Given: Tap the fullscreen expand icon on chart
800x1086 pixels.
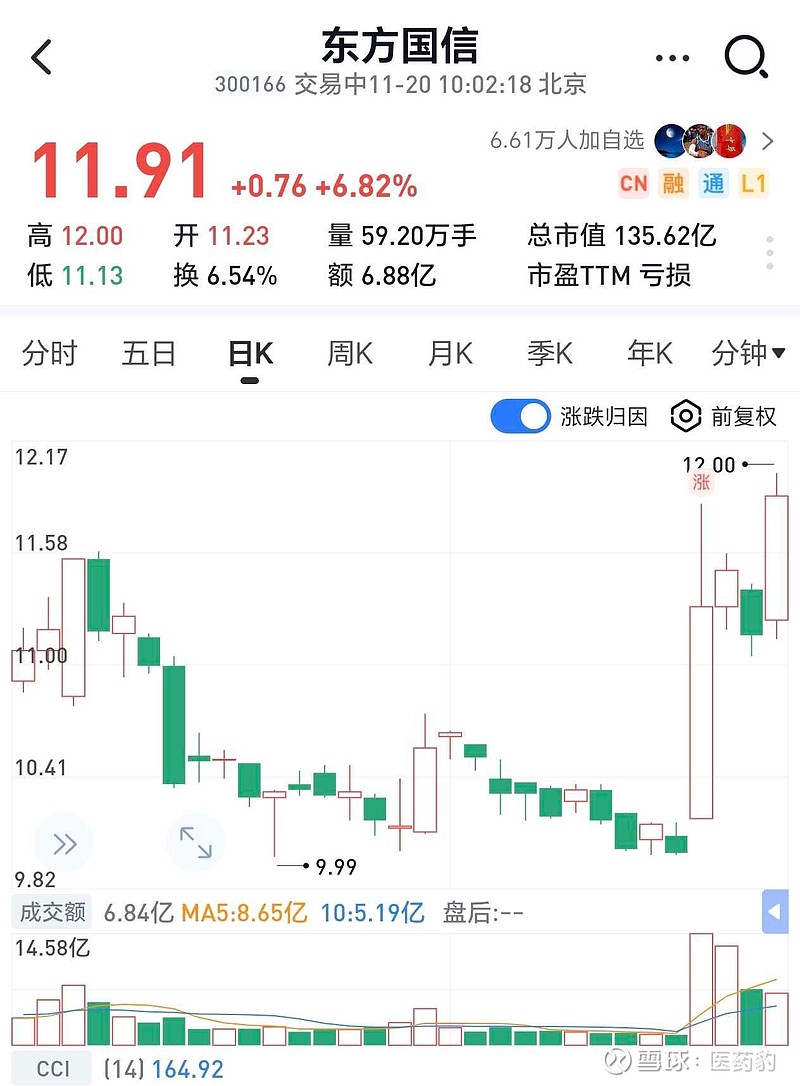Looking at the screenshot, I should point(196,843).
